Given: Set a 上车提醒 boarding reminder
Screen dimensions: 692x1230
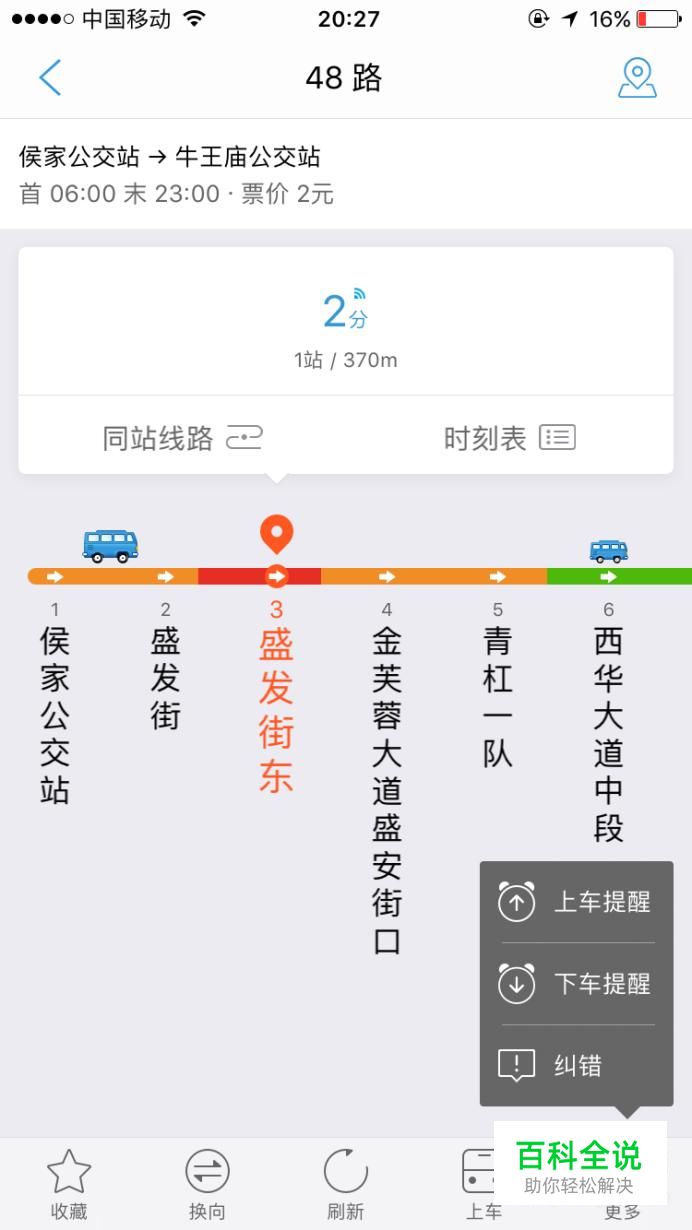Looking at the screenshot, I should (x=577, y=902).
